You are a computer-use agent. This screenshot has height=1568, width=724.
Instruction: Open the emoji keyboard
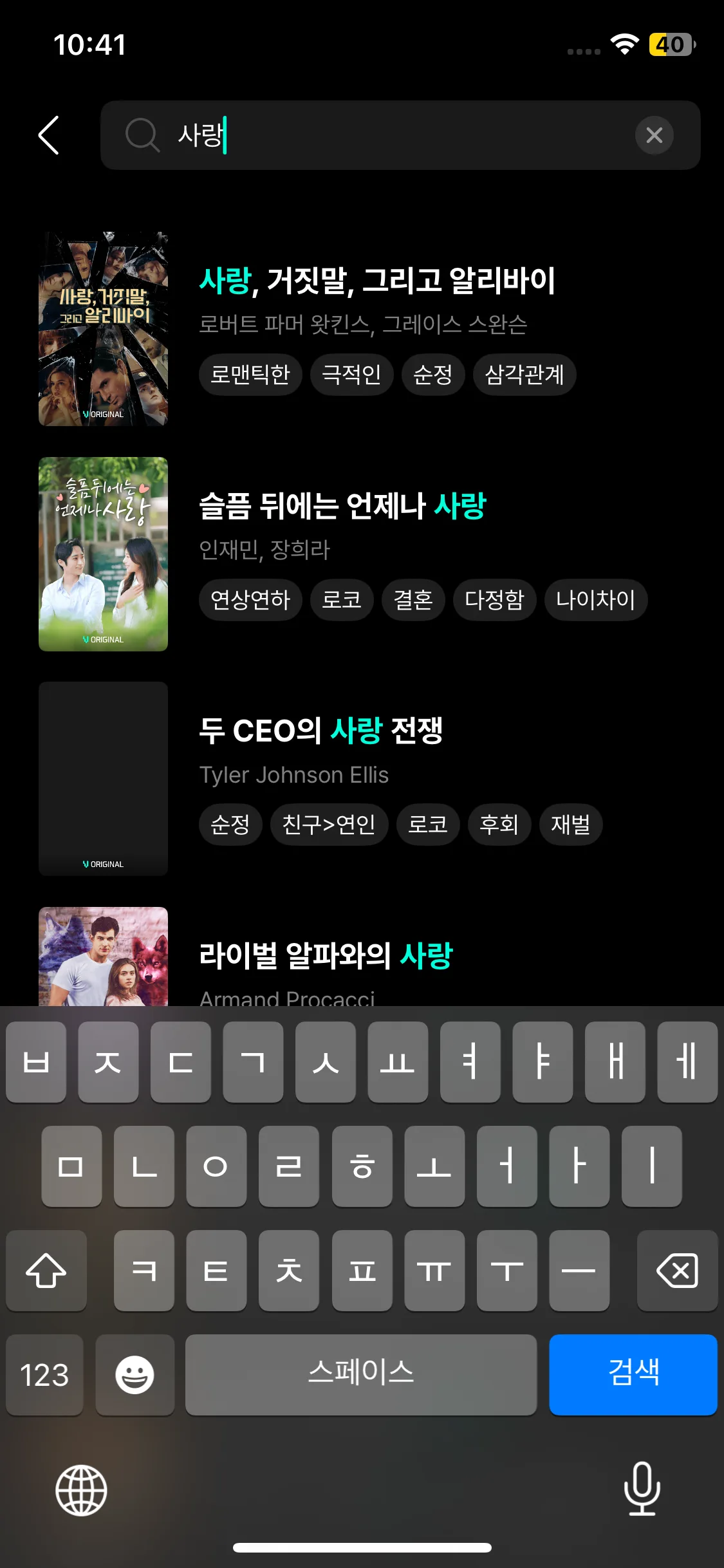[135, 1374]
